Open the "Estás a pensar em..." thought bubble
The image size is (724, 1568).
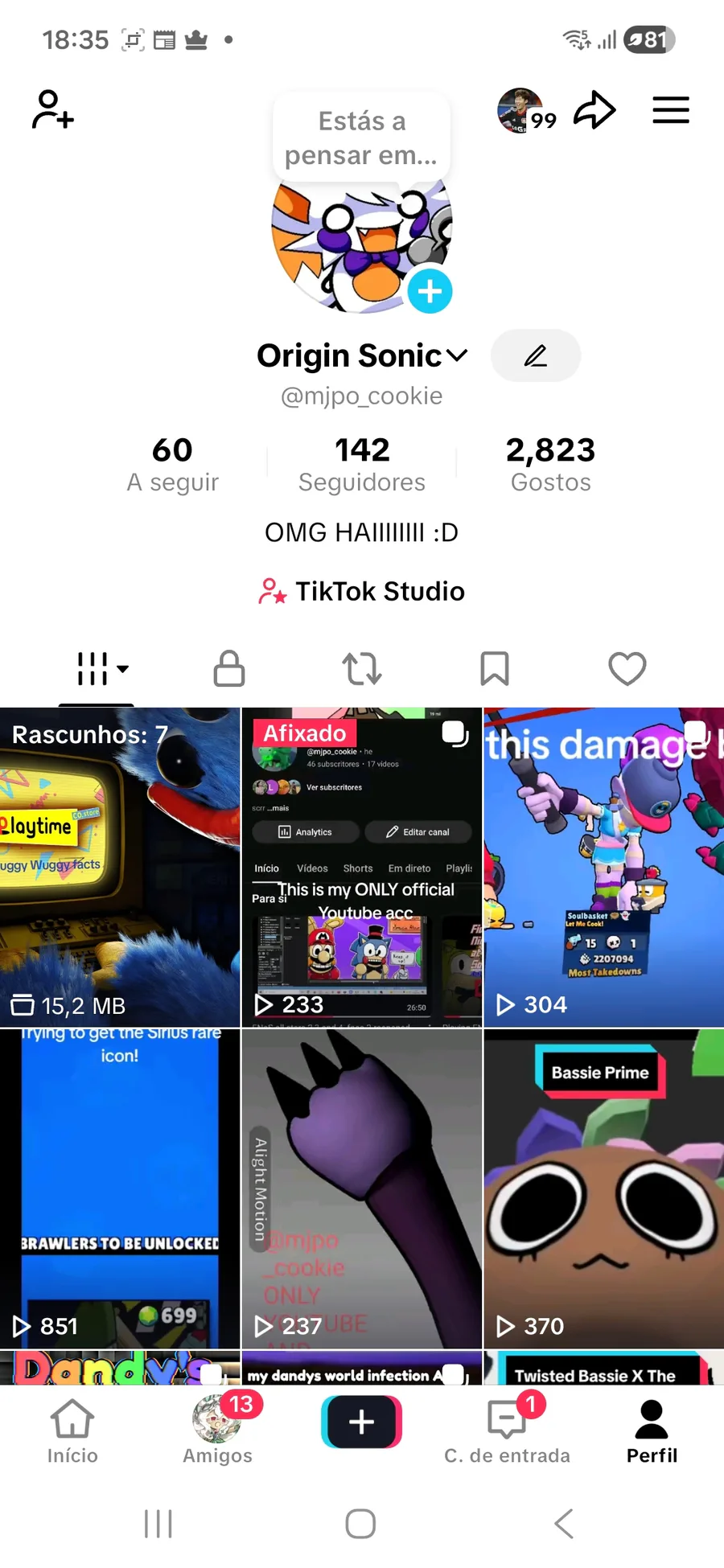pyautogui.click(x=361, y=138)
